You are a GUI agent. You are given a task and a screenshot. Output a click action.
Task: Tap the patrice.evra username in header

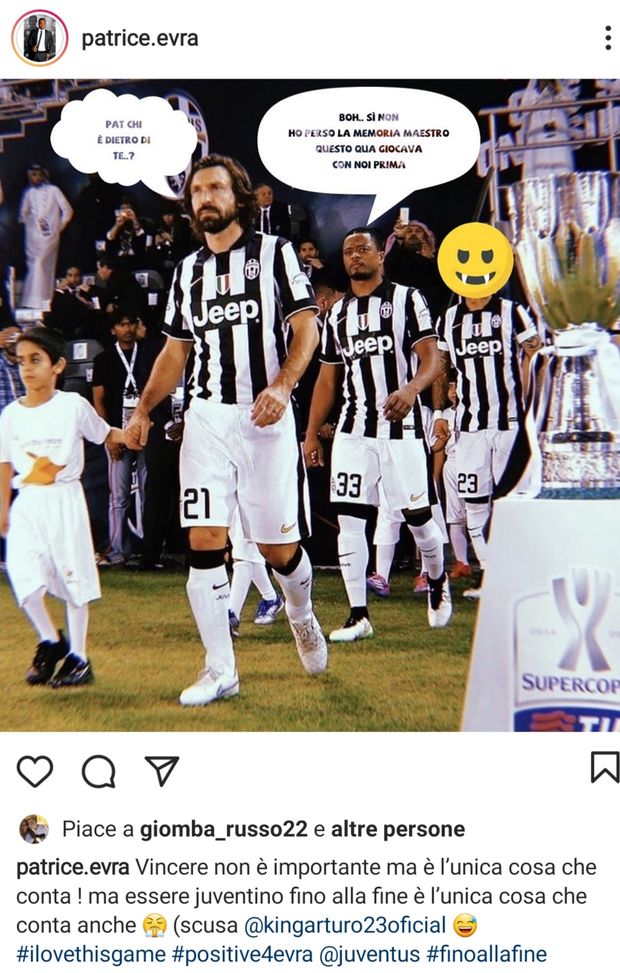coord(139,38)
